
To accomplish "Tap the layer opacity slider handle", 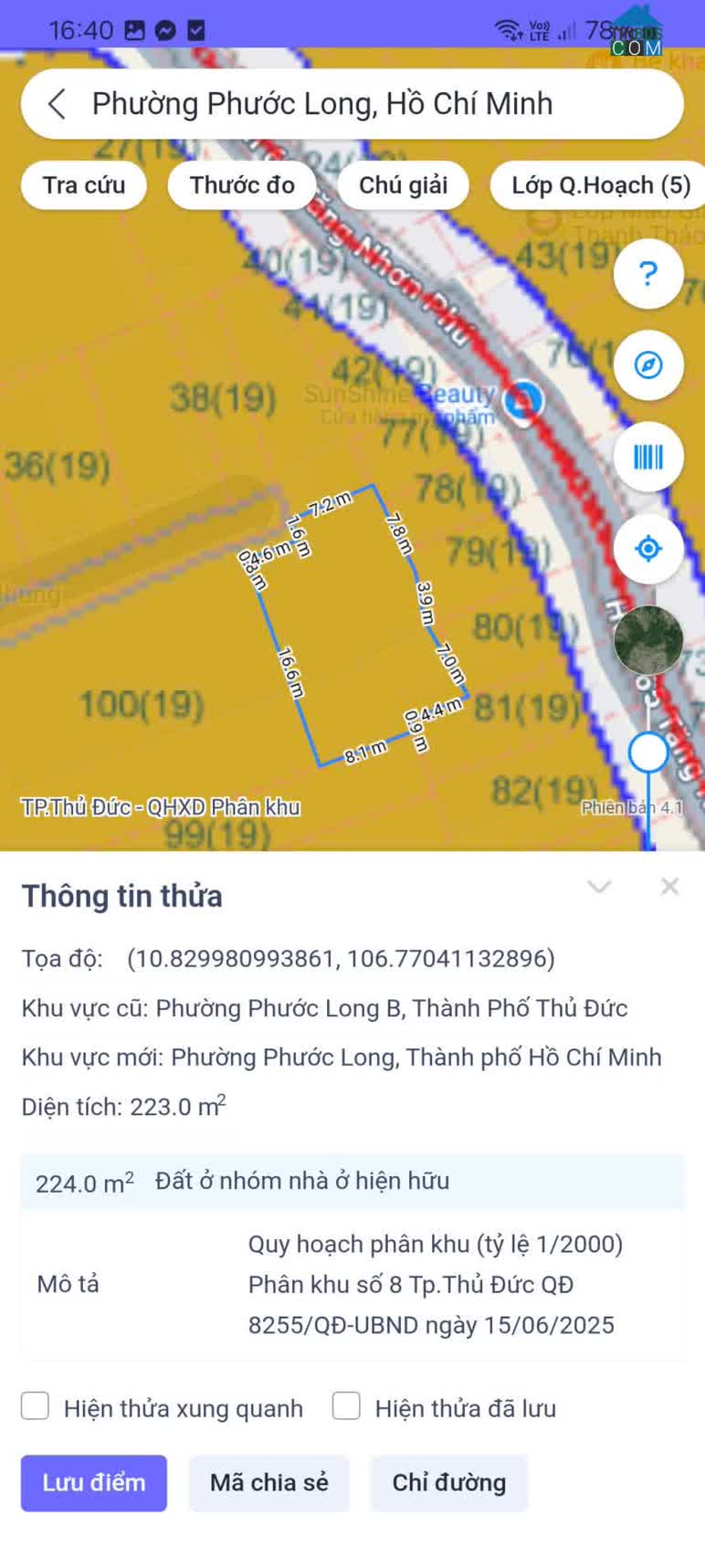I will [648, 752].
